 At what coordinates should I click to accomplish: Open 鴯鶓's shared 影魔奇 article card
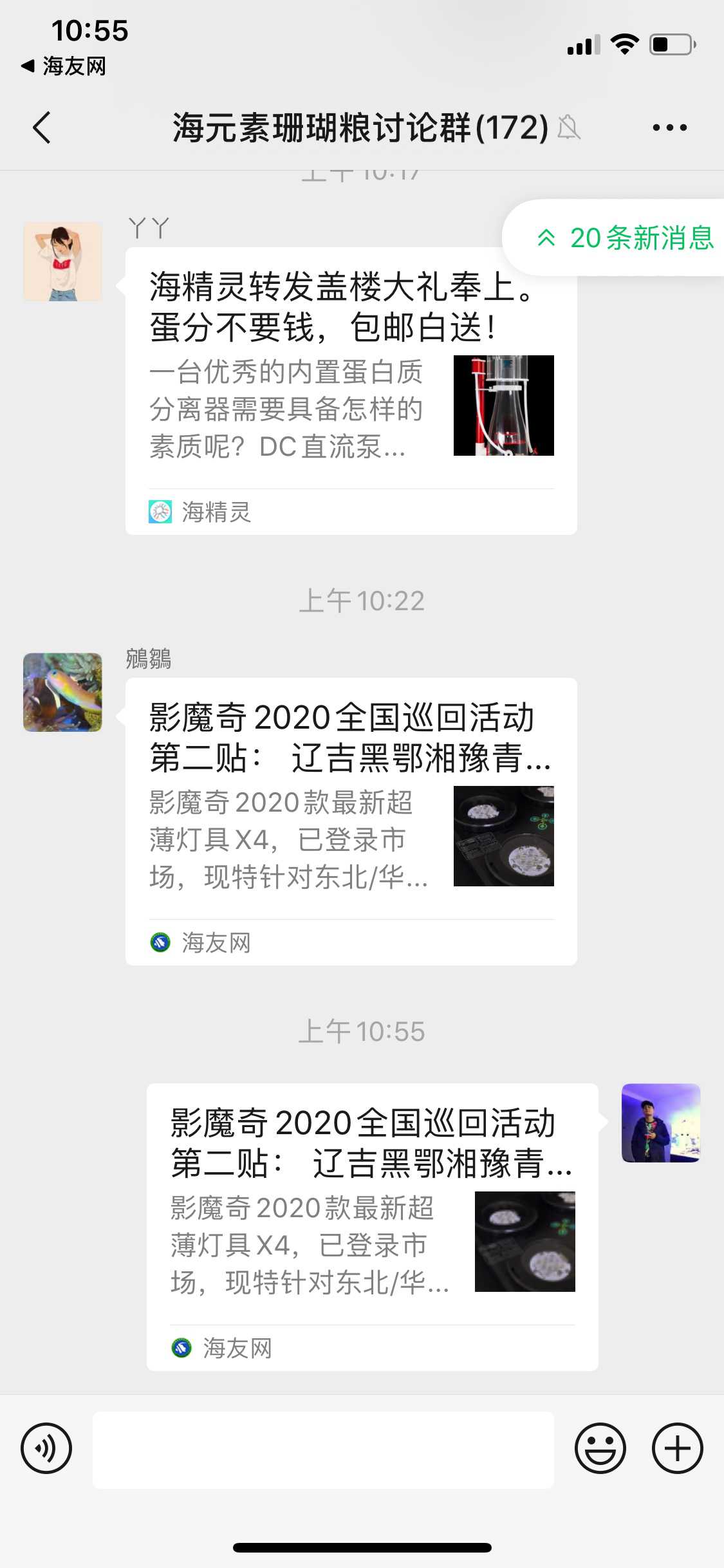click(x=351, y=821)
